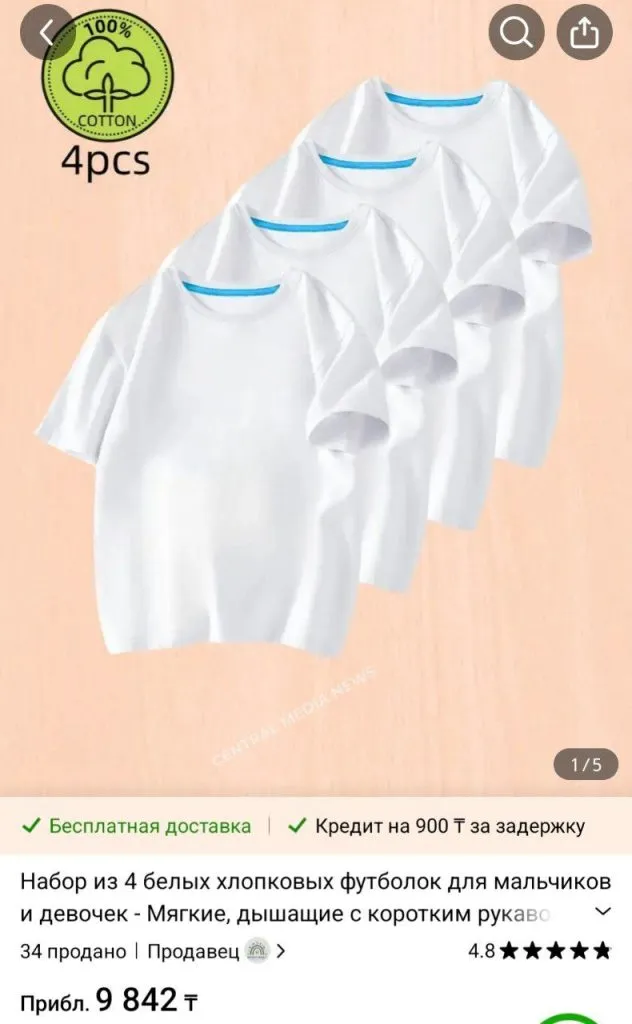632x1024 pixels.
Task: Share this product listing
Action: pos(582,33)
